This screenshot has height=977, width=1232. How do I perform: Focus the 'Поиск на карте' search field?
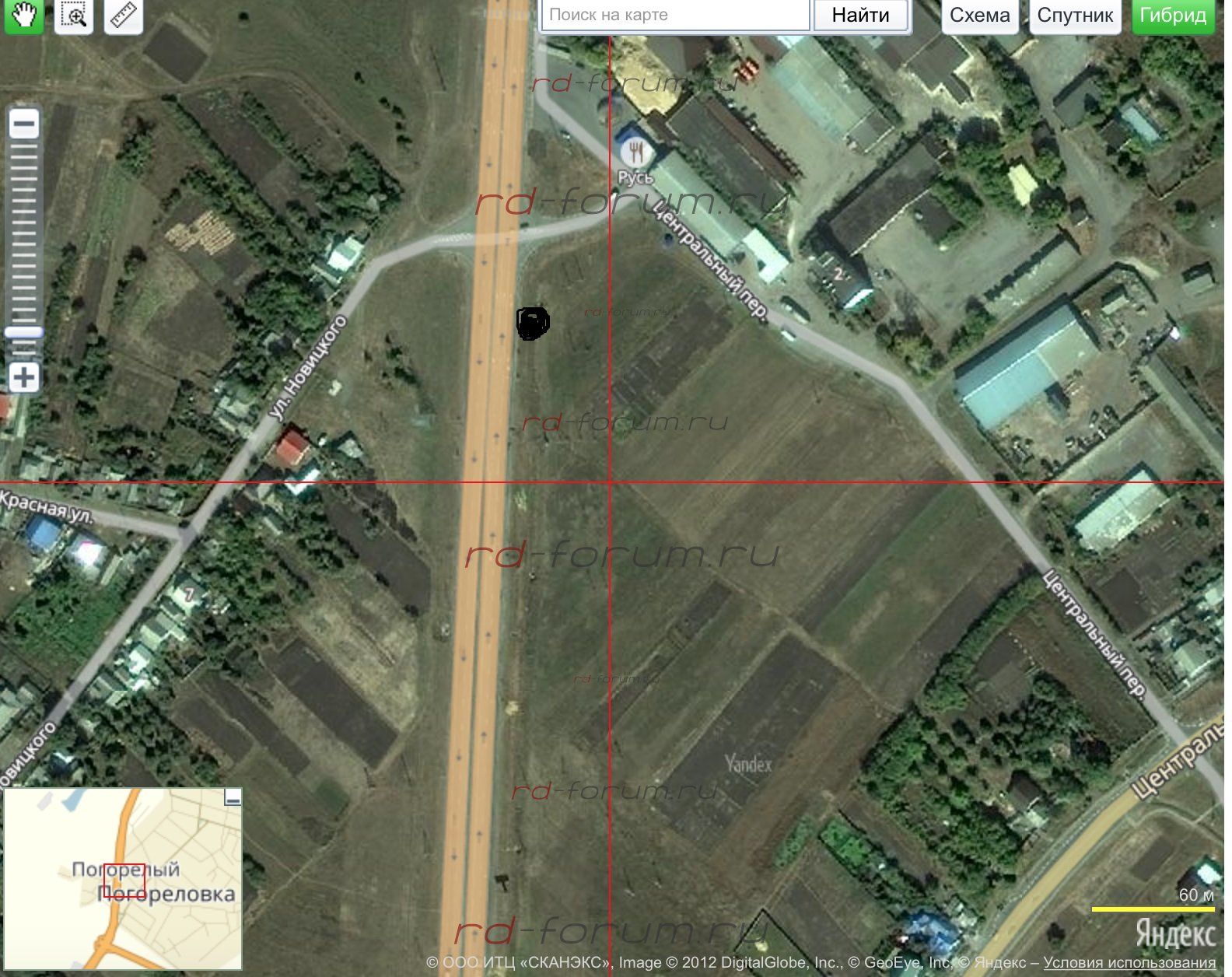[x=675, y=15]
